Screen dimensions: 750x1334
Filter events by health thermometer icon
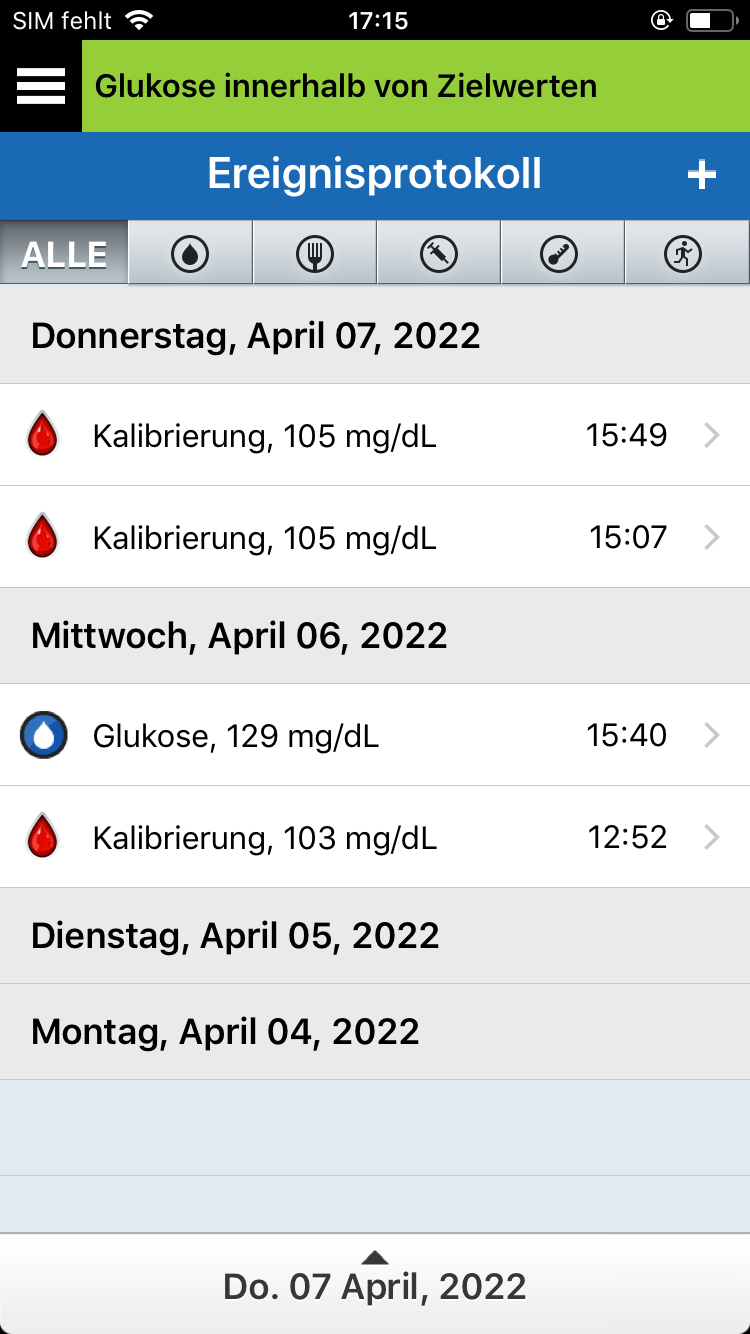562,254
